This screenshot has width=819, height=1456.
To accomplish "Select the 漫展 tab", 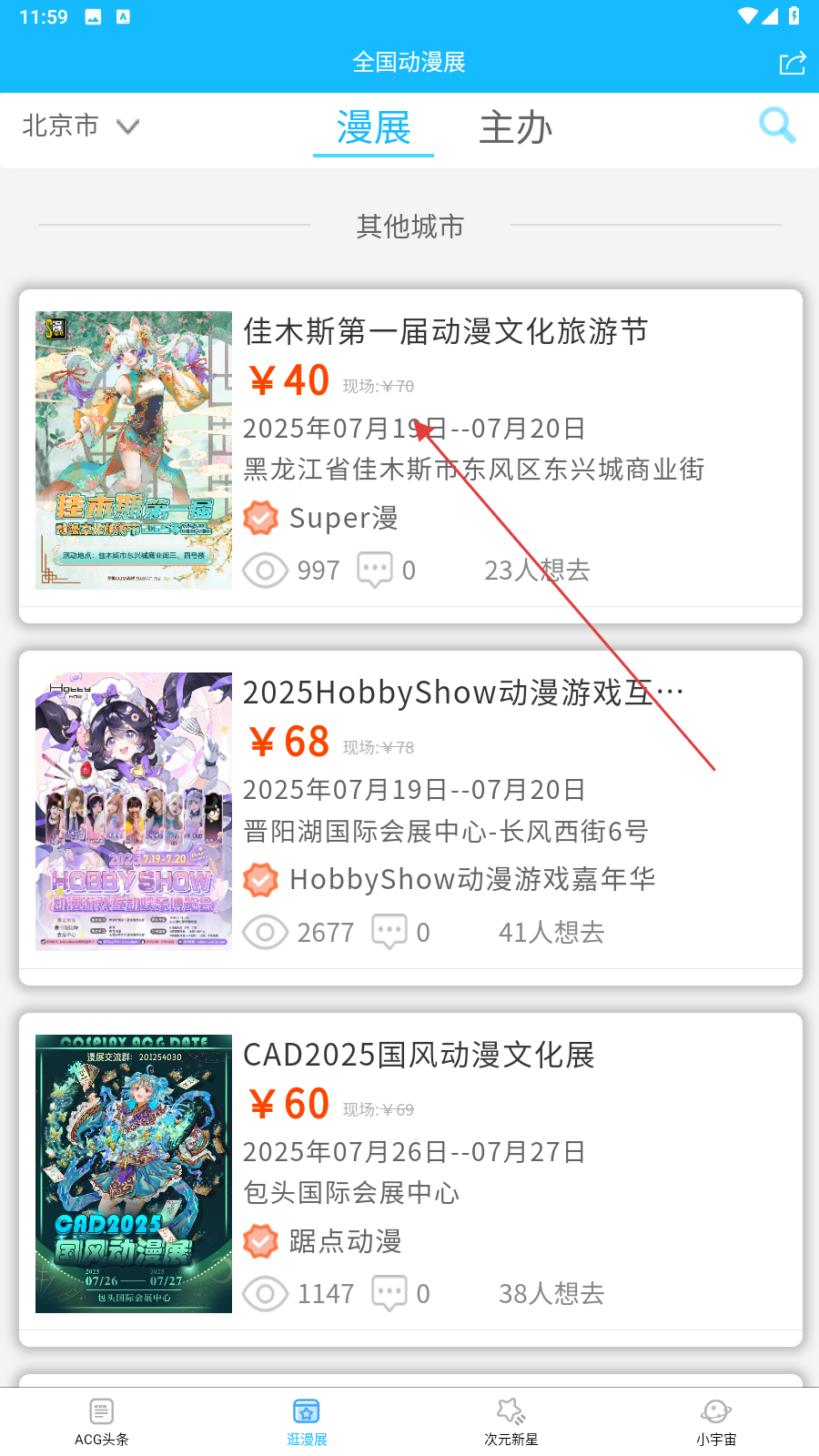I will tap(373, 127).
